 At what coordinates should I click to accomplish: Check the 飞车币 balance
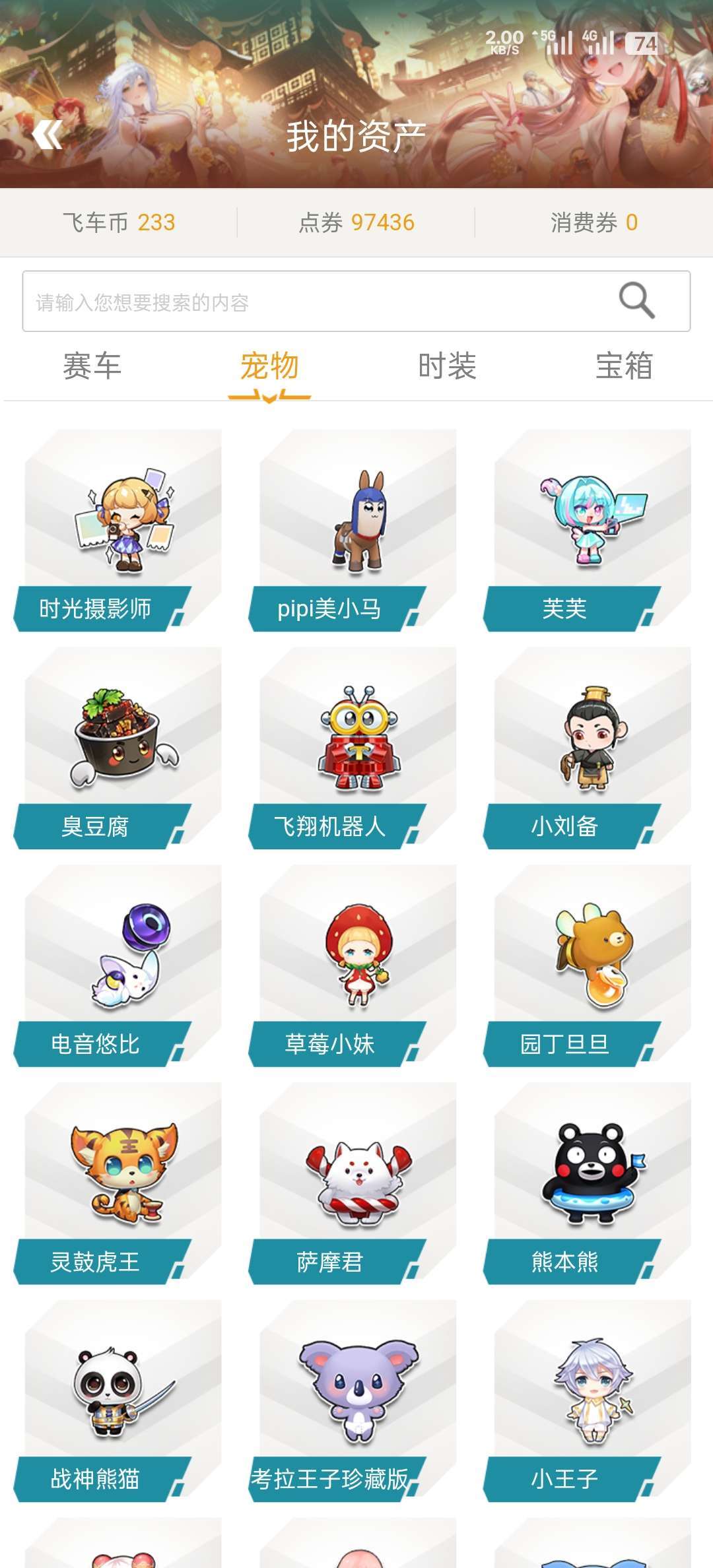[119, 223]
